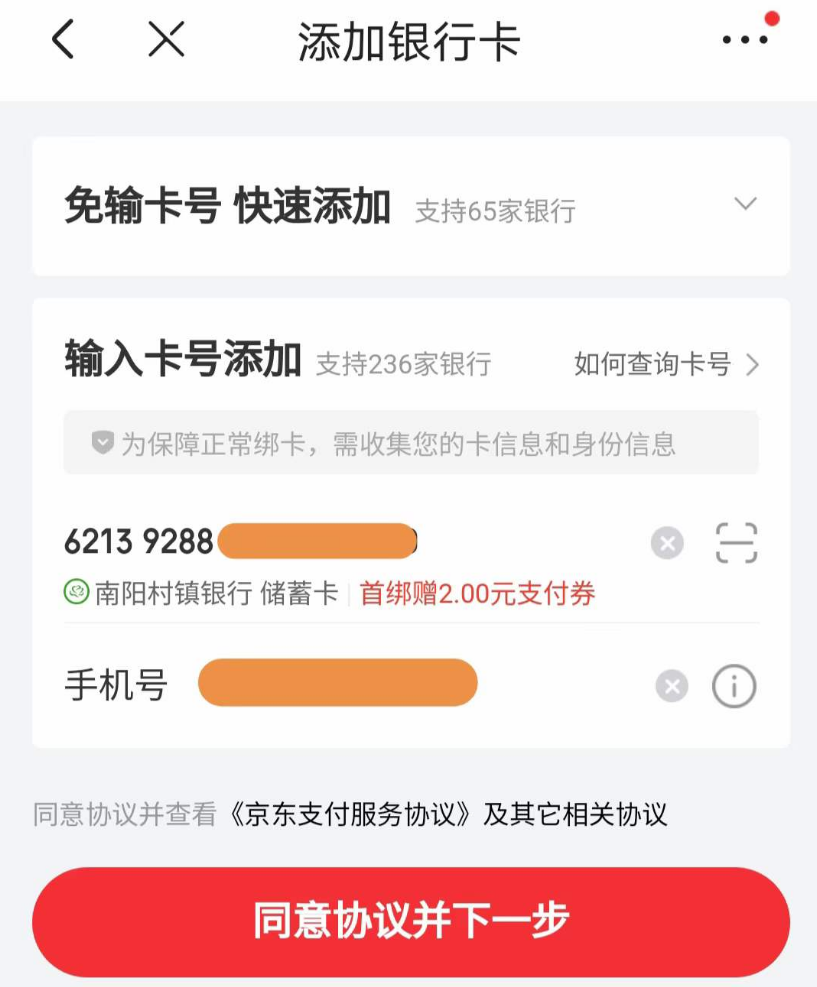Clear the entered bank card number

pyautogui.click(x=668, y=543)
